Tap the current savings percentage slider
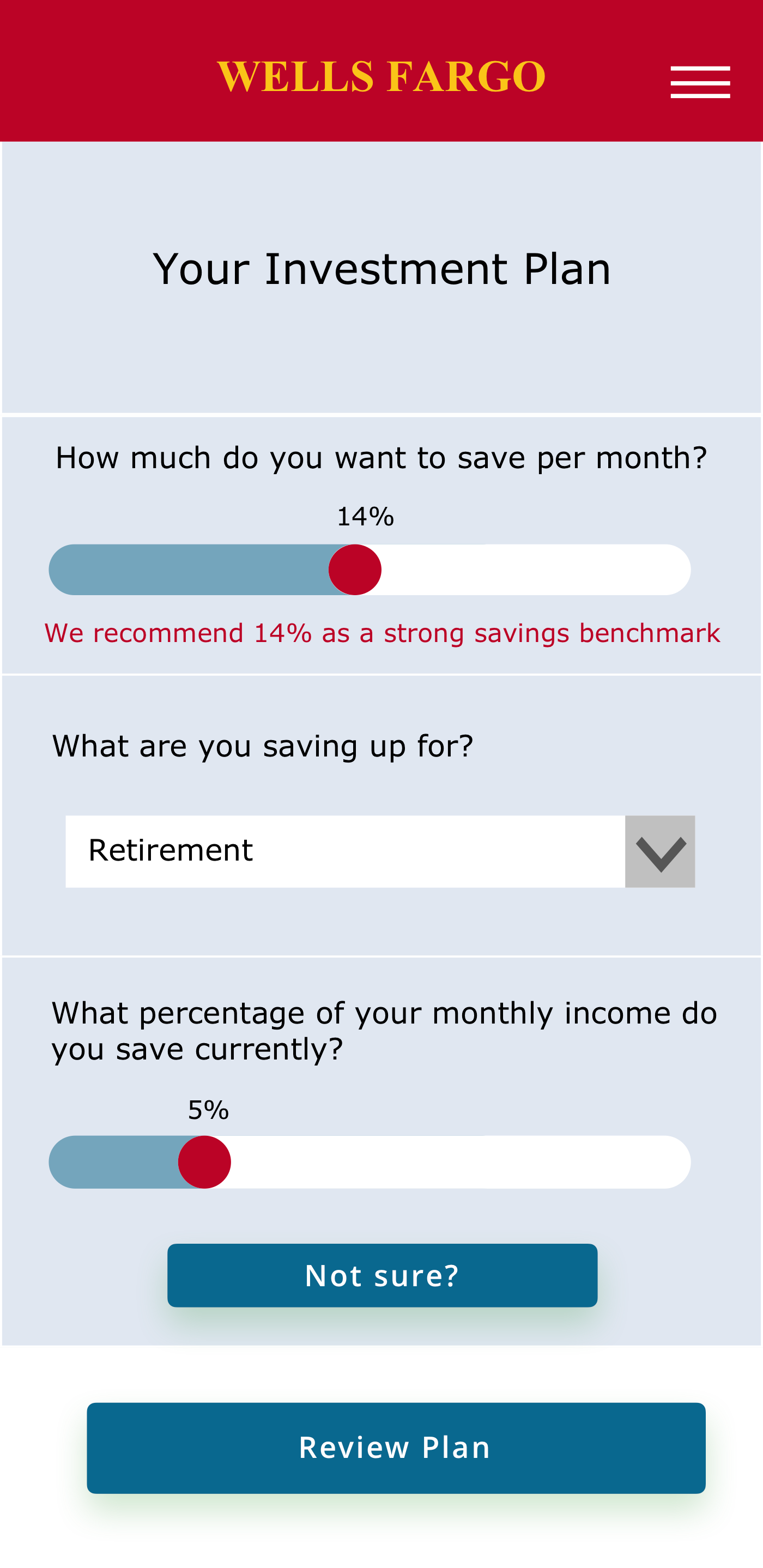763x1568 pixels. click(x=204, y=1162)
